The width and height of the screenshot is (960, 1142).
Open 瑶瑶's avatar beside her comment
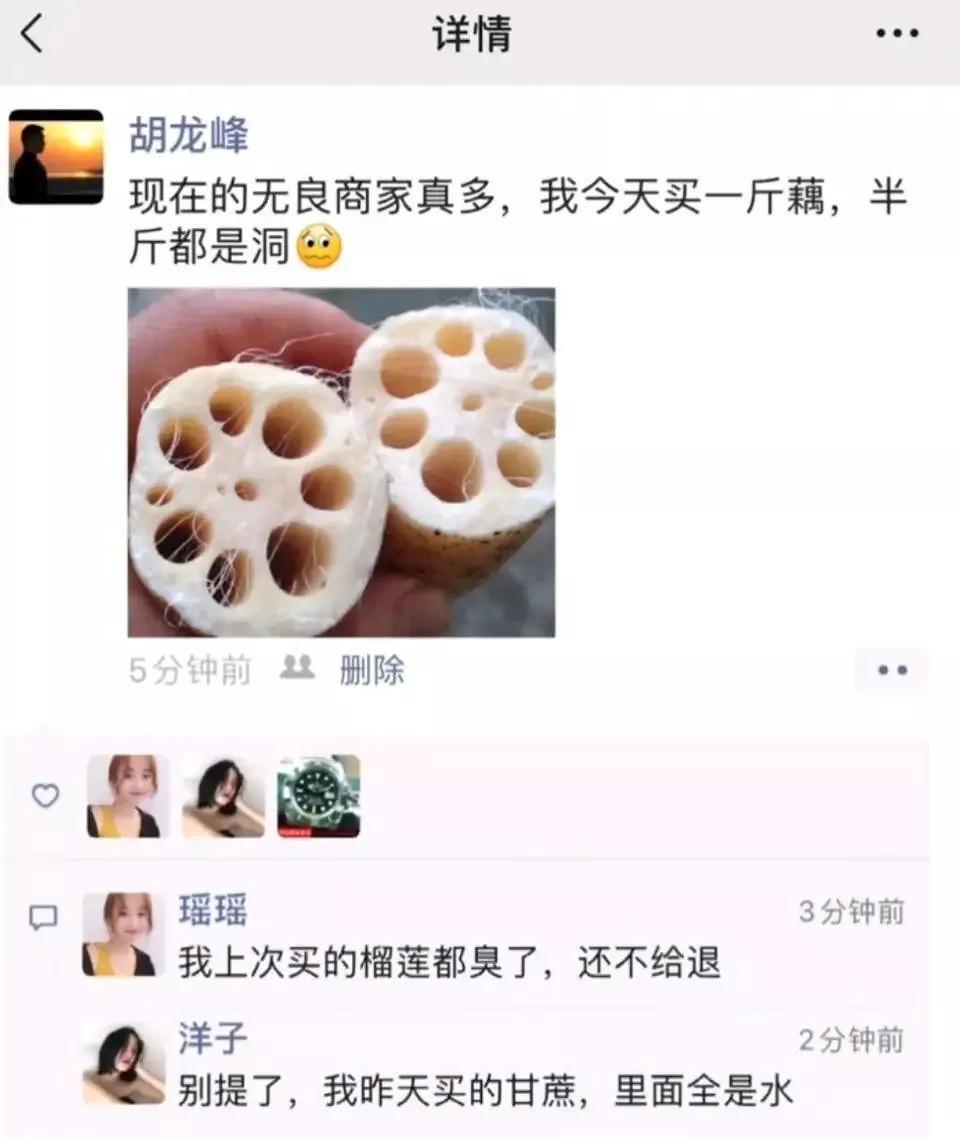pos(123,934)
